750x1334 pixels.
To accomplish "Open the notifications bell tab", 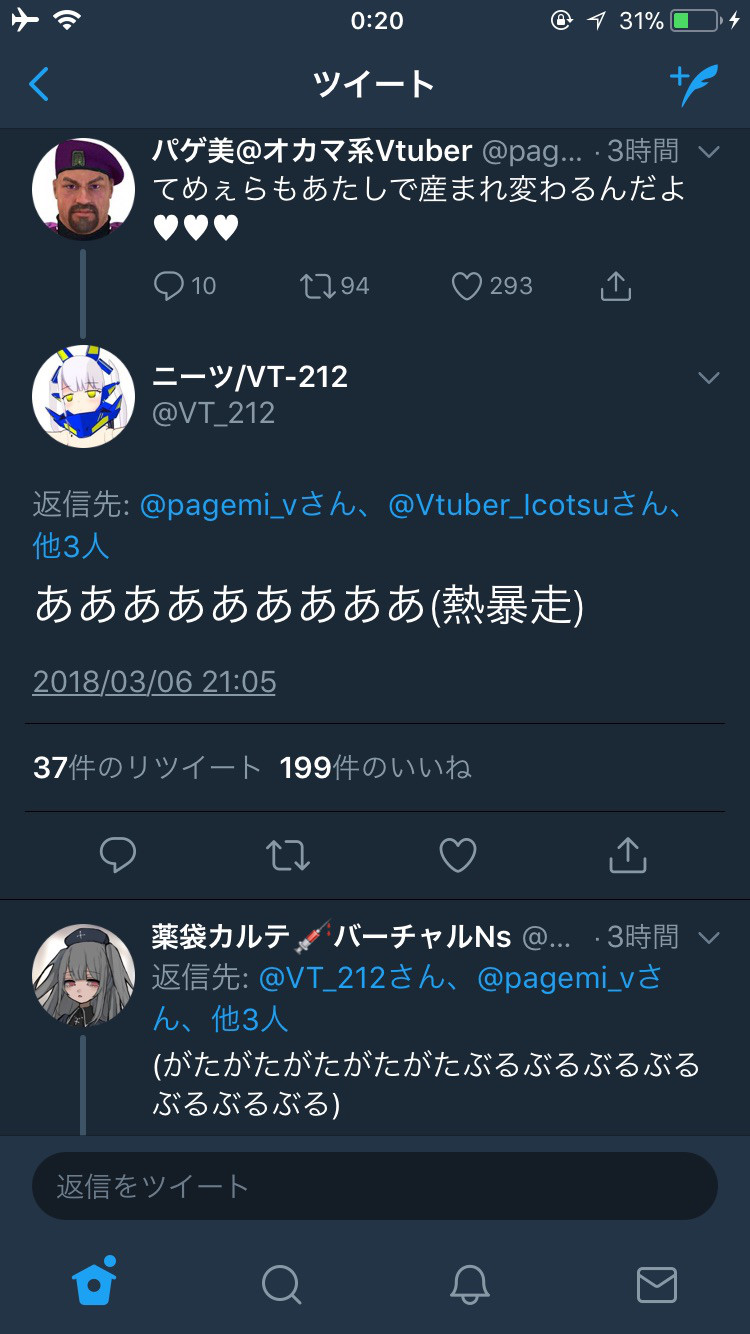I will (x=469, y=1284).
